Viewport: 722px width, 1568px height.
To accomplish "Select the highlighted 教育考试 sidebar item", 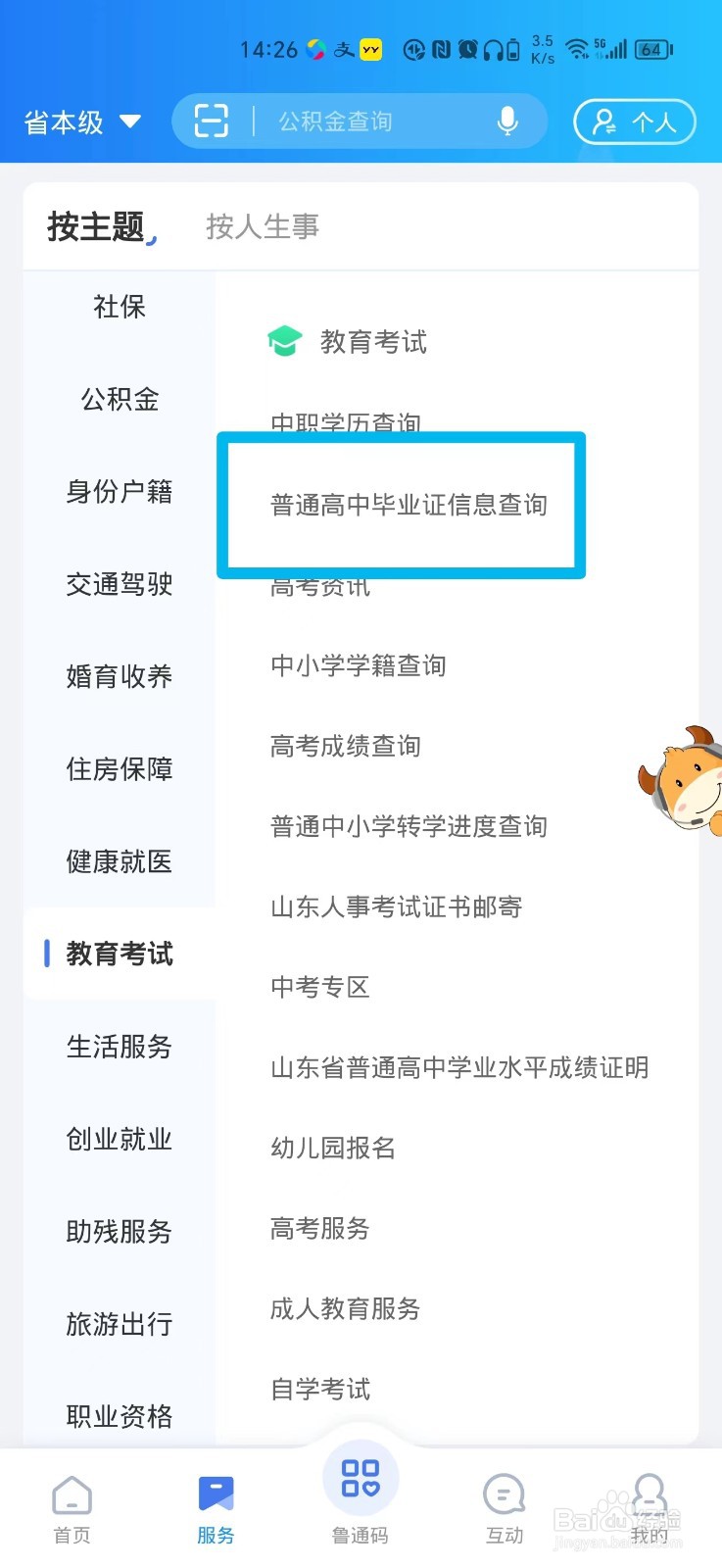I will point(120,954).
